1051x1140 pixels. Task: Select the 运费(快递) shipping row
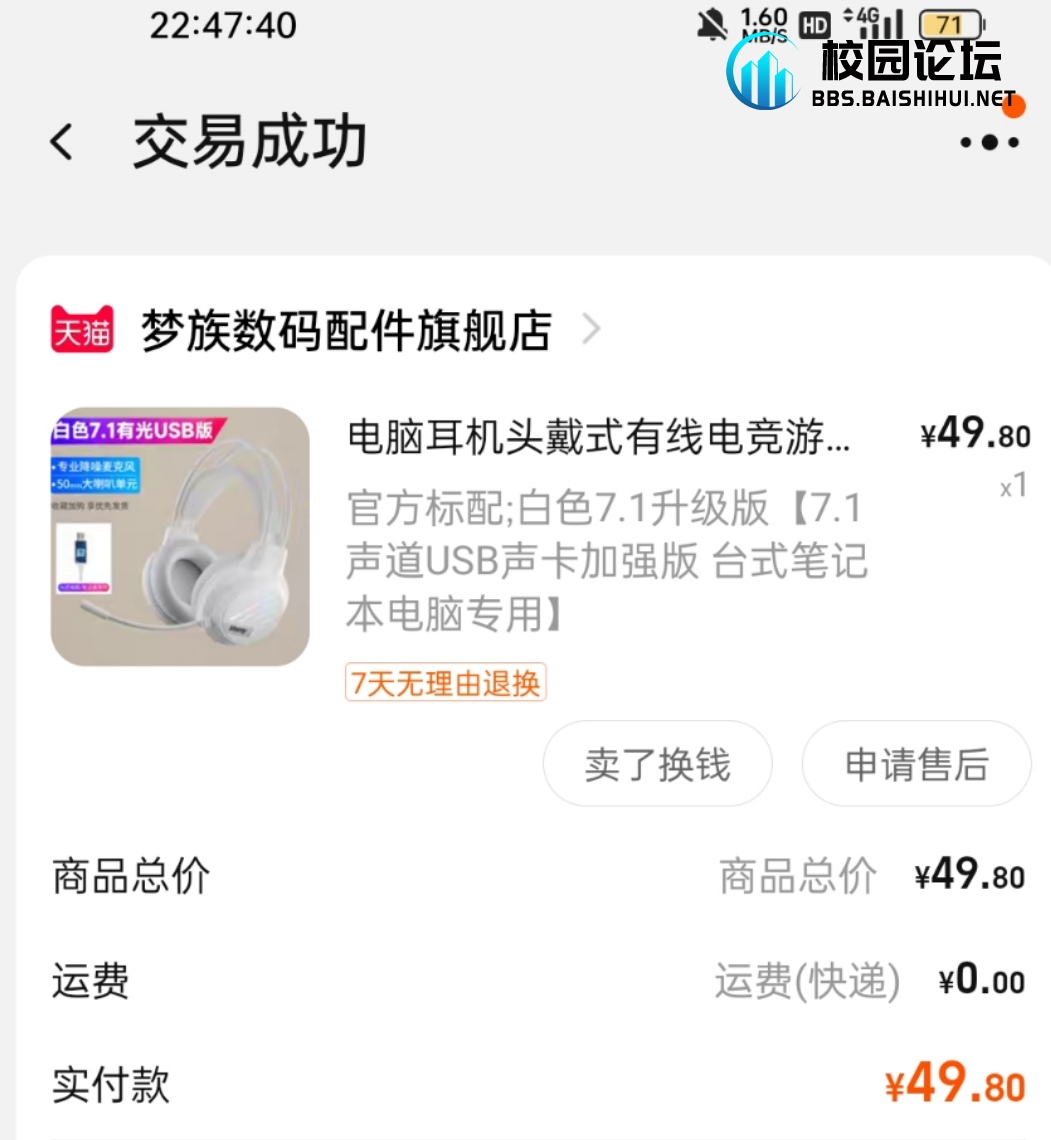tap(805, 981)
